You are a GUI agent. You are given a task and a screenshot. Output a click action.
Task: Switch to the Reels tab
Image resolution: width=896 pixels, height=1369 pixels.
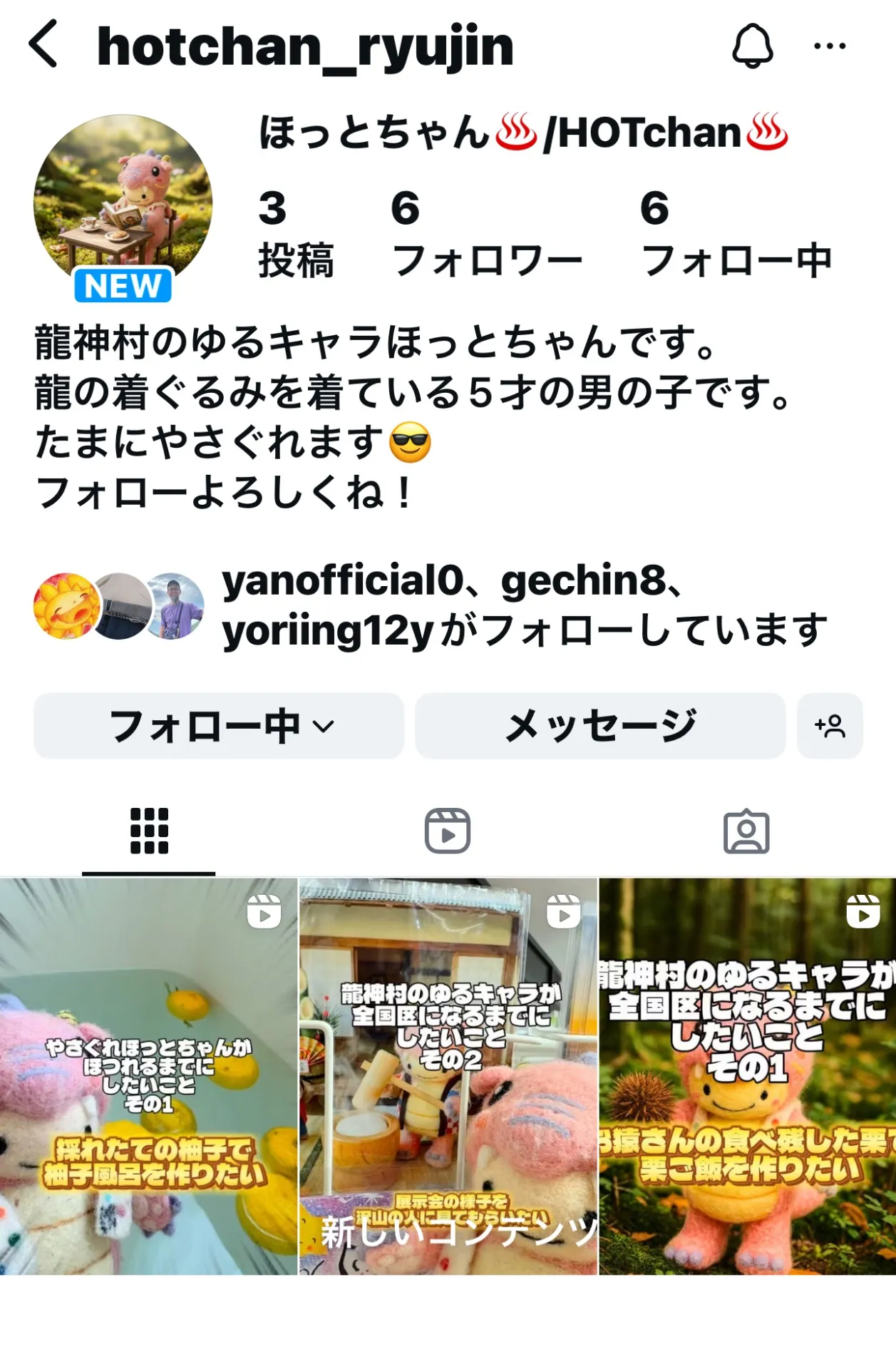[448, 831]
